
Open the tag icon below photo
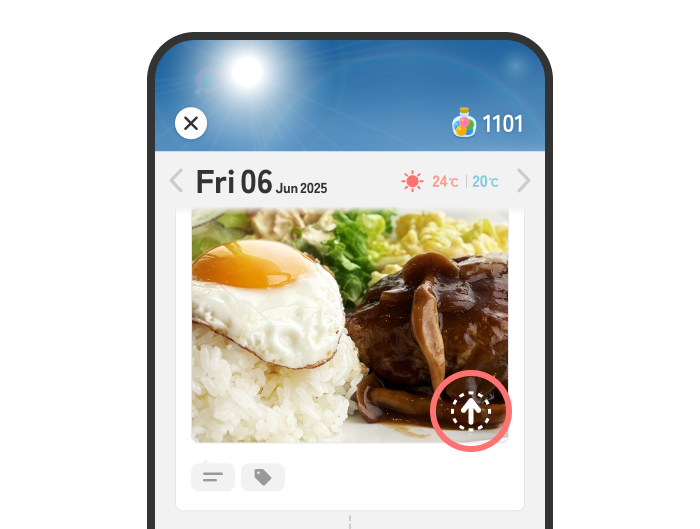click(263, 477)
